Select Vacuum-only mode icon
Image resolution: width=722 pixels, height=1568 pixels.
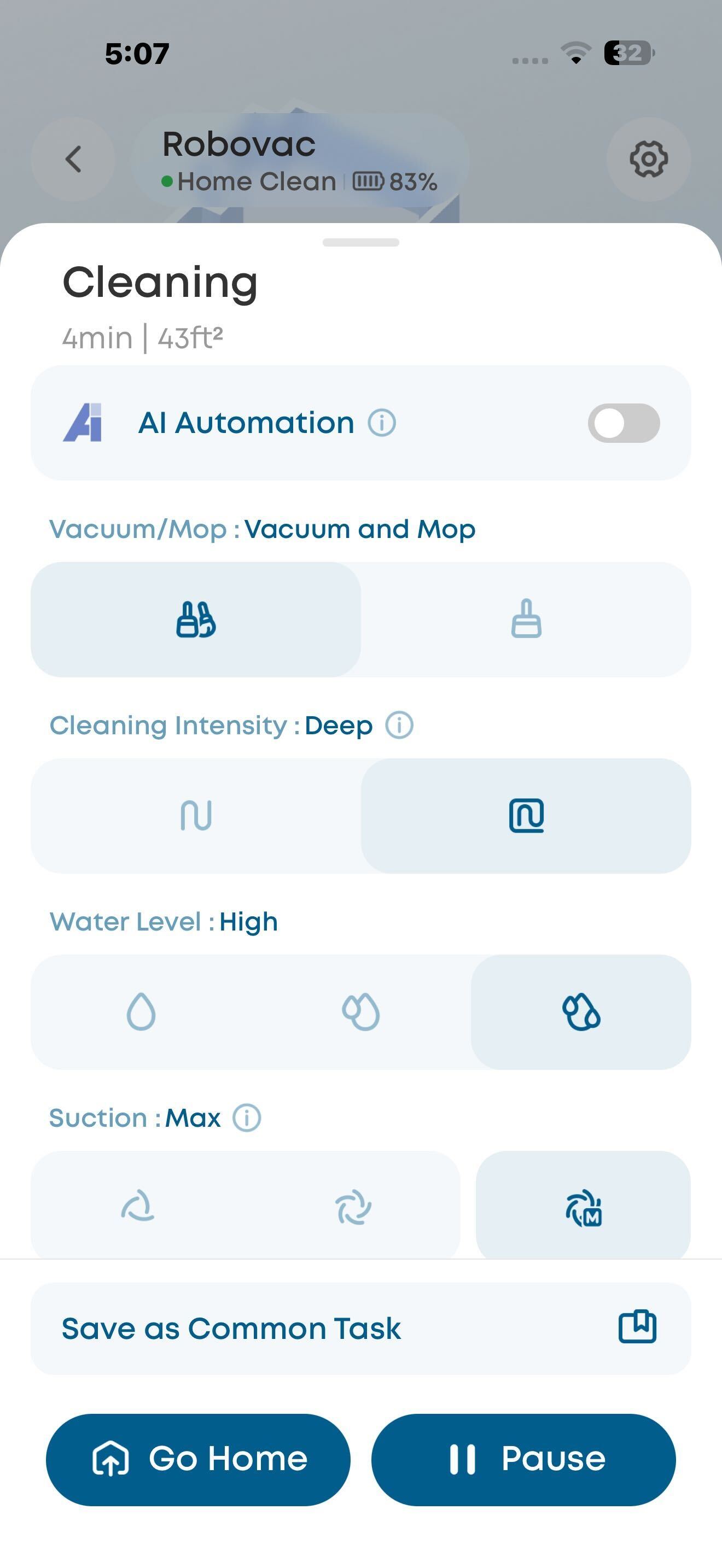tap(526, 618)
